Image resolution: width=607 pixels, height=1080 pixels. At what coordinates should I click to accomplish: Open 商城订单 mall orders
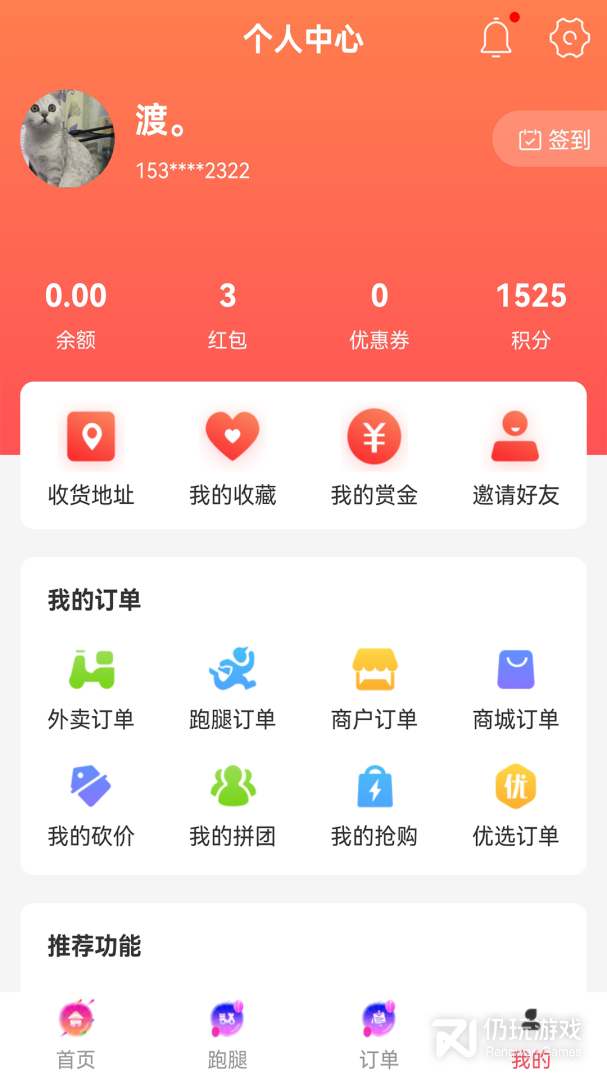point(515,688)
